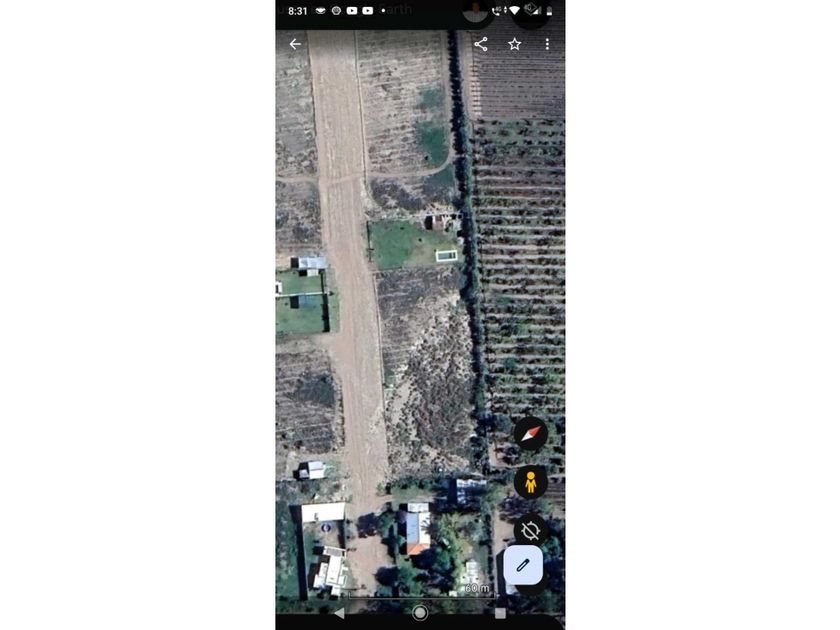This screenshot has width=840, height=630.
Task: Reset orientation with the compass
Action: click(530, 434)
